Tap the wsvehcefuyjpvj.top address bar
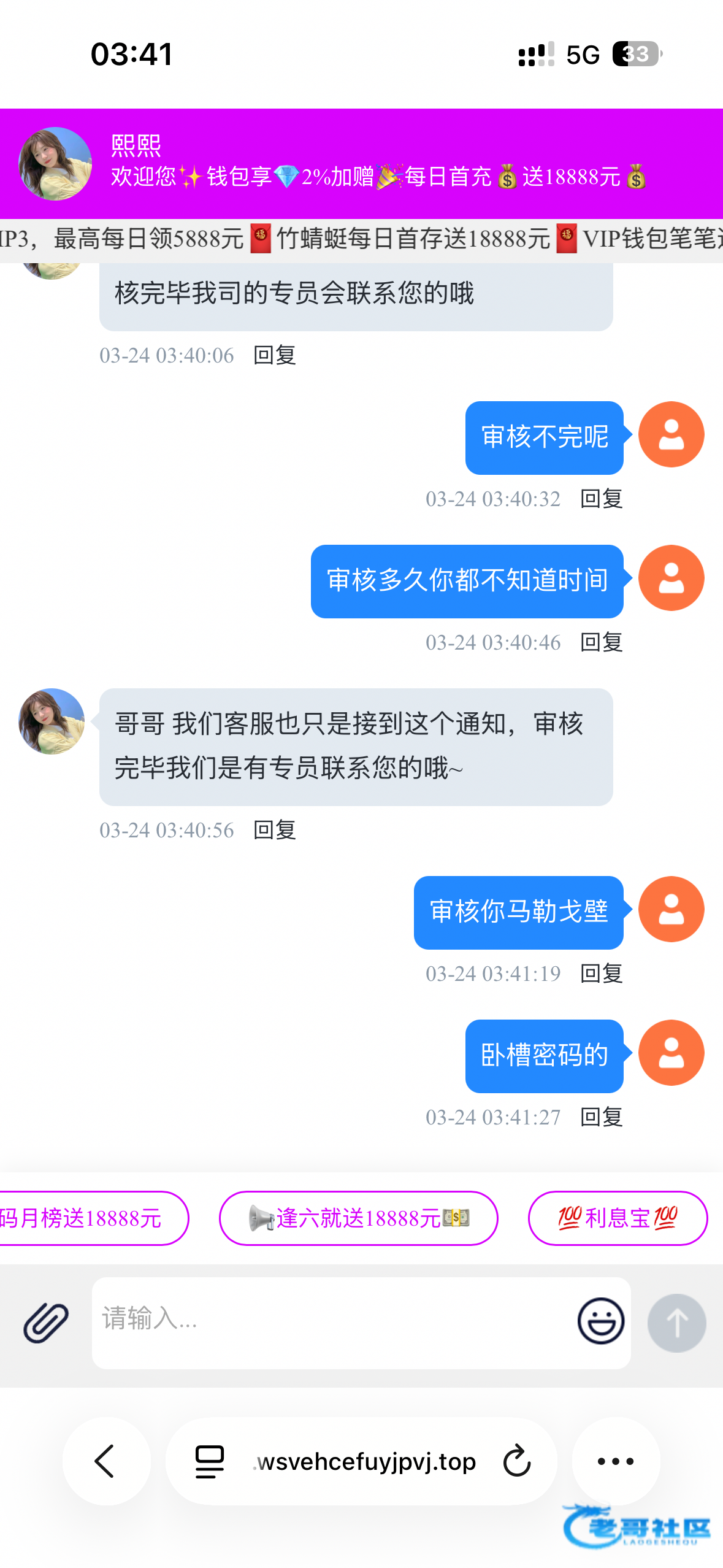Viewport: 723px width, 1568px height. [x=366, y=1461]
